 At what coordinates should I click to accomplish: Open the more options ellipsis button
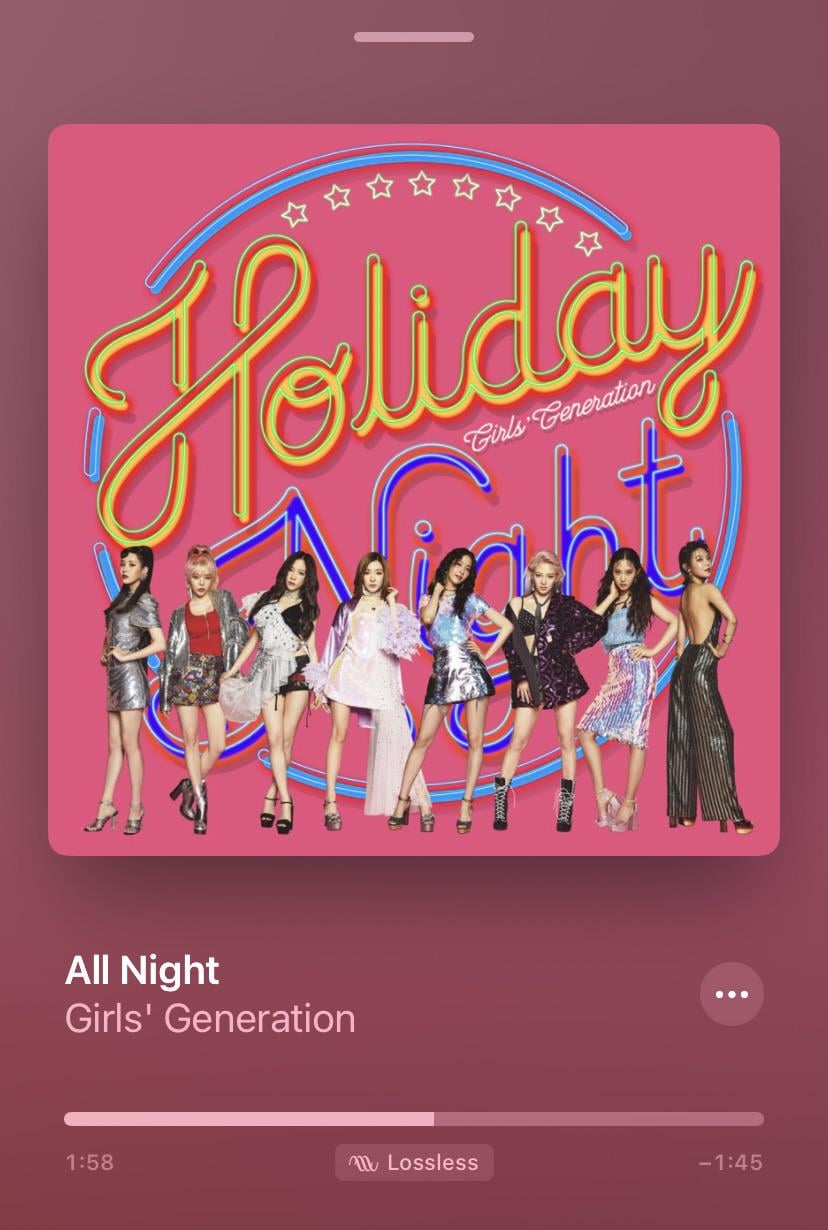click(731, 994)
